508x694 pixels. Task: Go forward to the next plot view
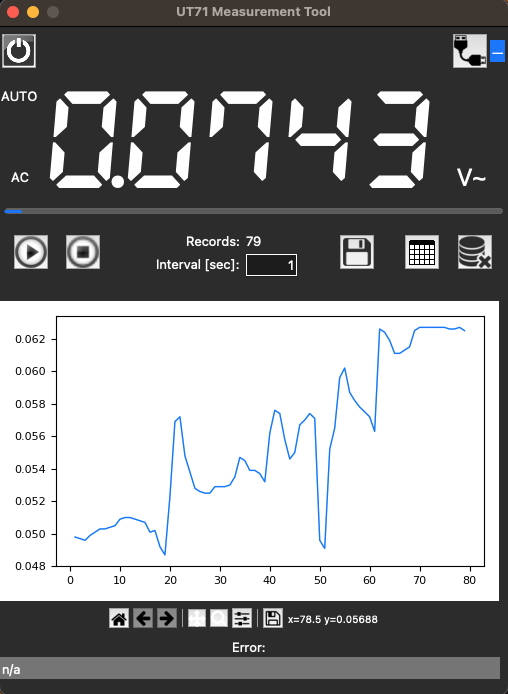(x=167, y=618)
